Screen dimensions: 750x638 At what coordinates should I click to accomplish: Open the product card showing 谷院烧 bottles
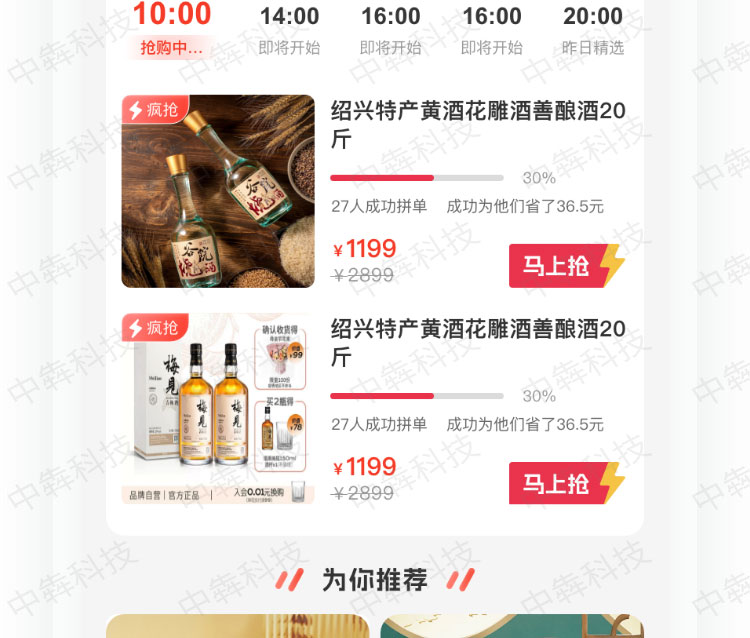click(218, 191)
